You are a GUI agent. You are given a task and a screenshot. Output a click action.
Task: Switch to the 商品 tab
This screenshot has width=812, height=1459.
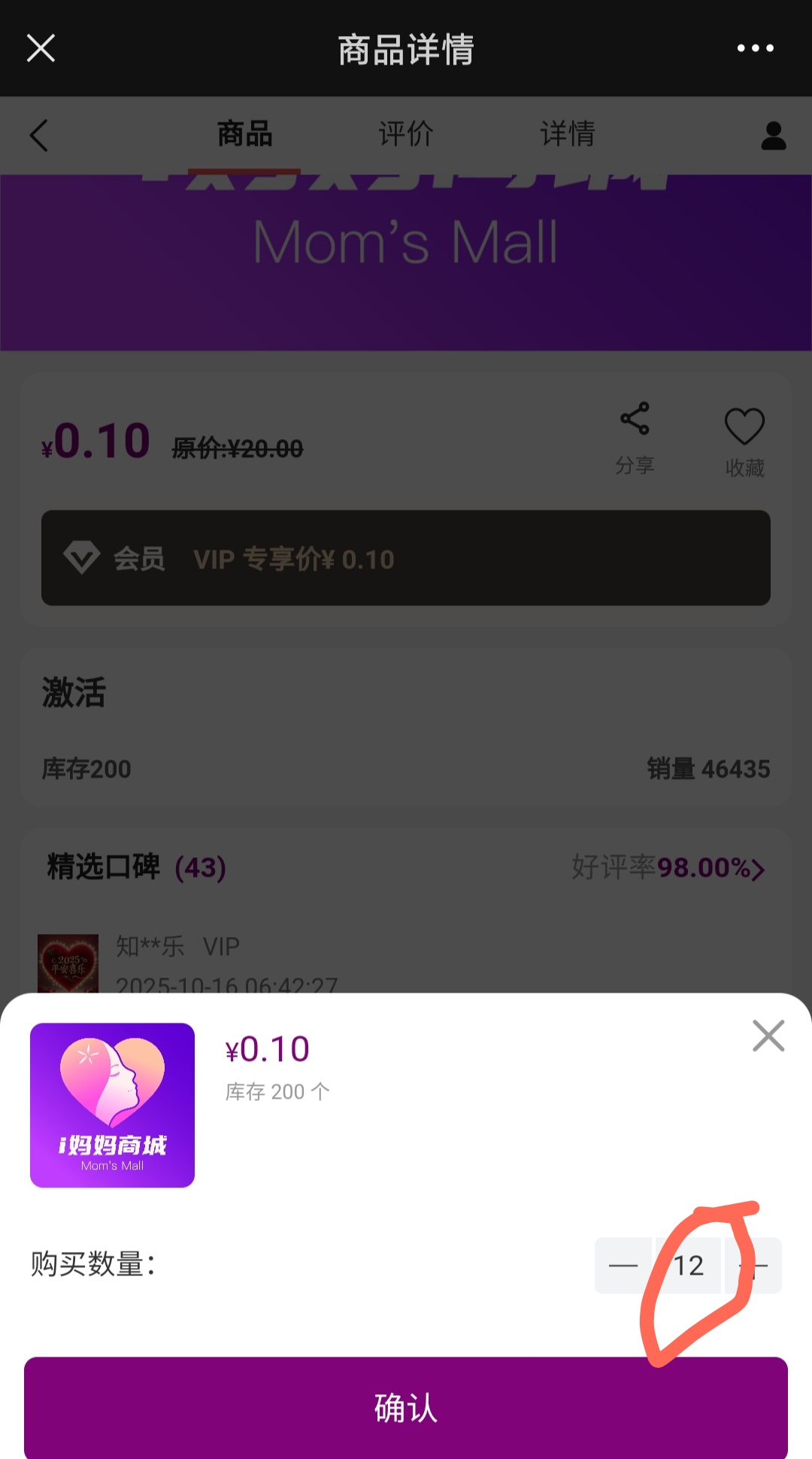[244, 135]
